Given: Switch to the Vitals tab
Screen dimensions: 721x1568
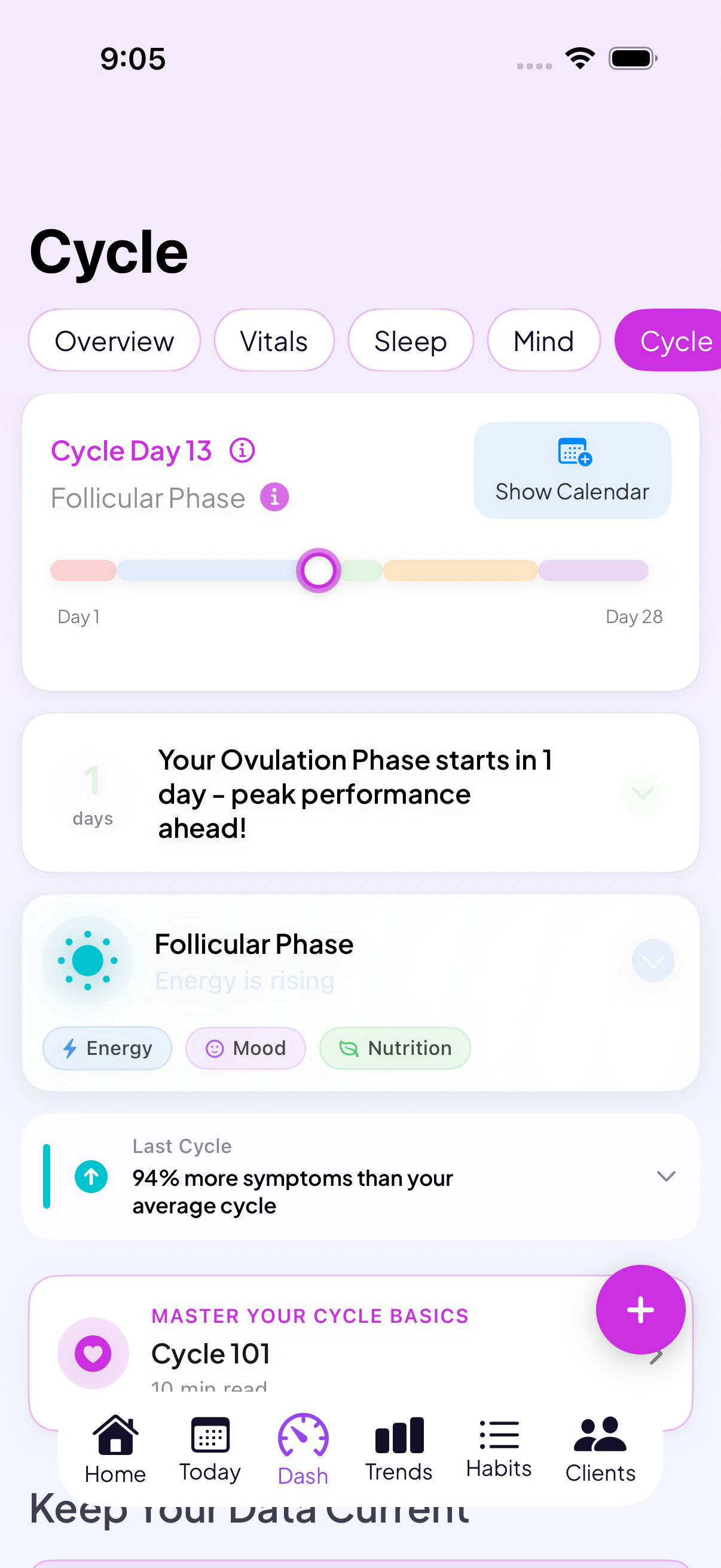Looking at the screenshot, I should click(273, 340).
